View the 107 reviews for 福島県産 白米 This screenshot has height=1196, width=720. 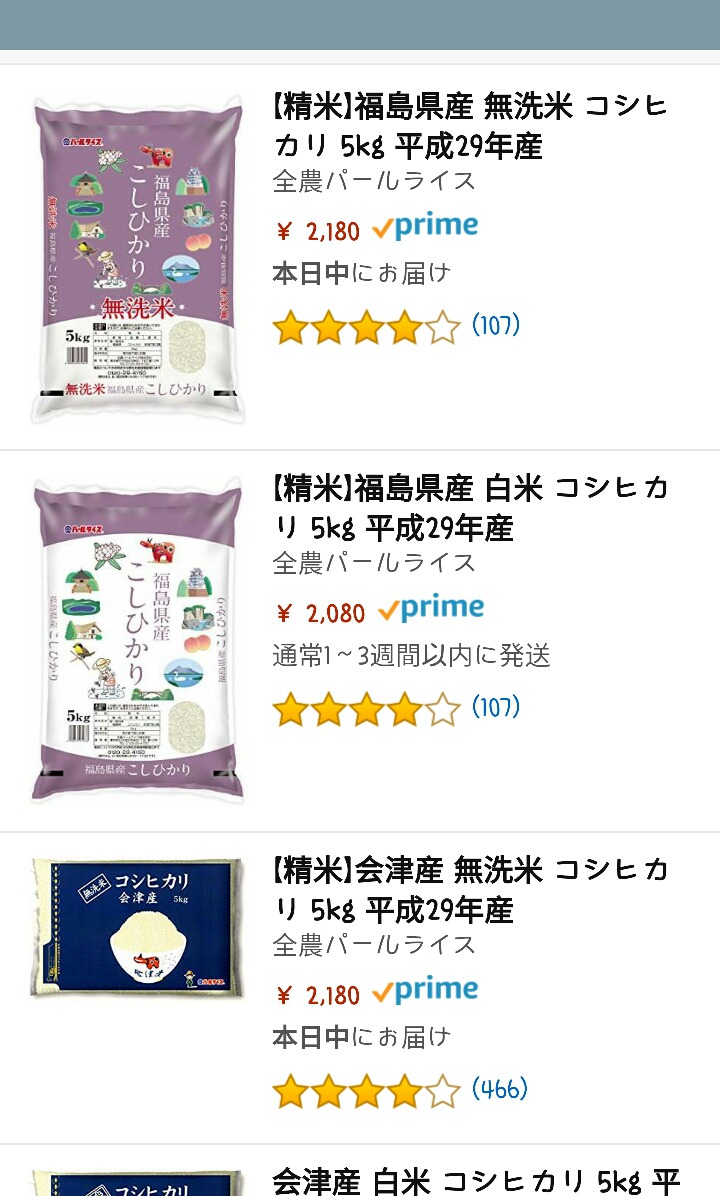pyautogui.click(x=495, y=708)
